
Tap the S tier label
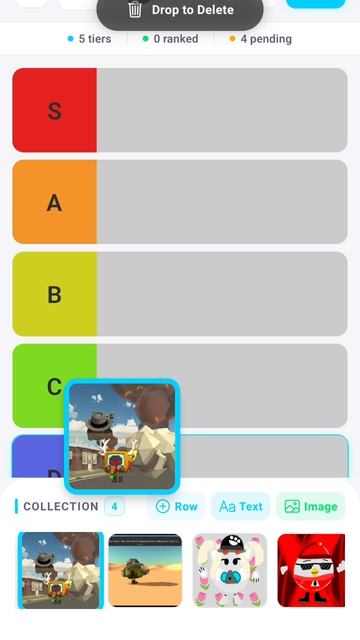pyautogui.click(x=55, y=110)
